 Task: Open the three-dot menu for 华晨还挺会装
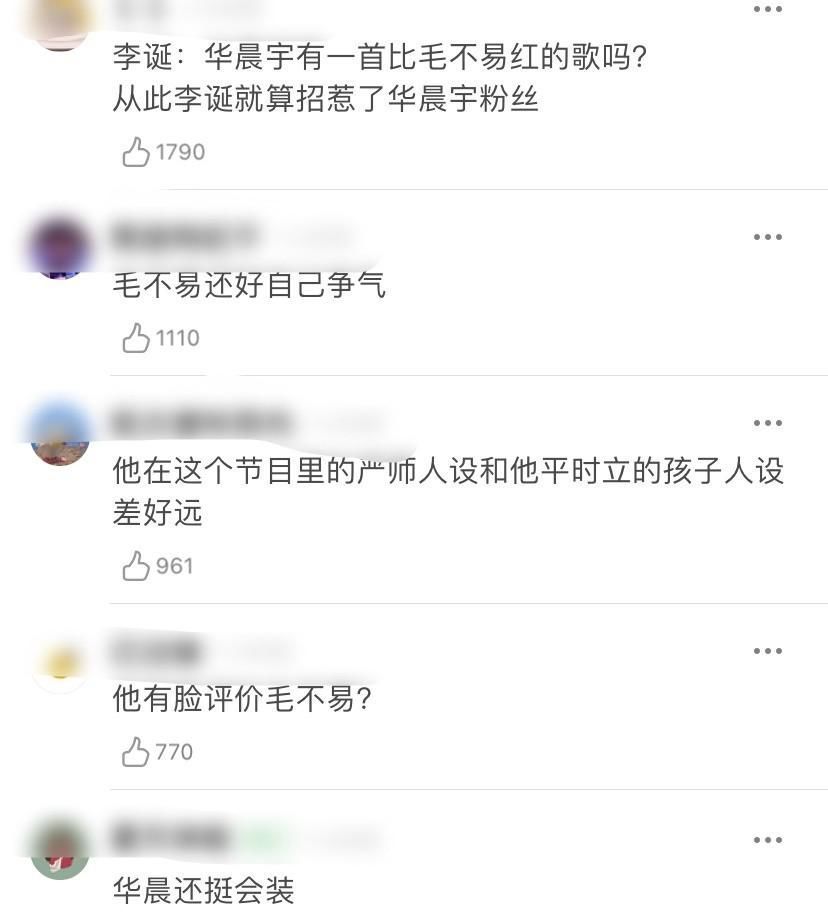767,840
